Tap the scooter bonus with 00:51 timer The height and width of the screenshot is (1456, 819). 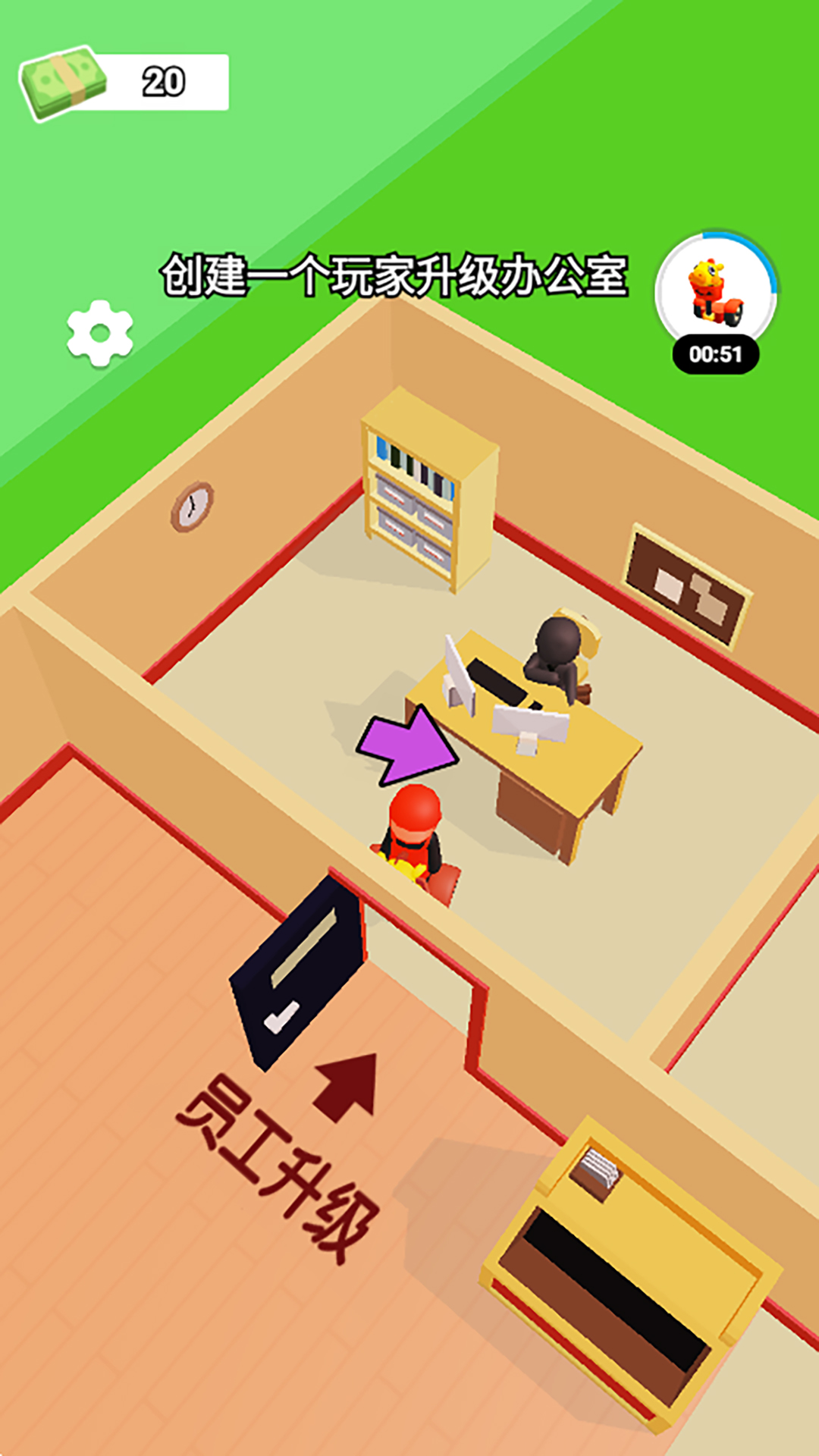[715, 296]
